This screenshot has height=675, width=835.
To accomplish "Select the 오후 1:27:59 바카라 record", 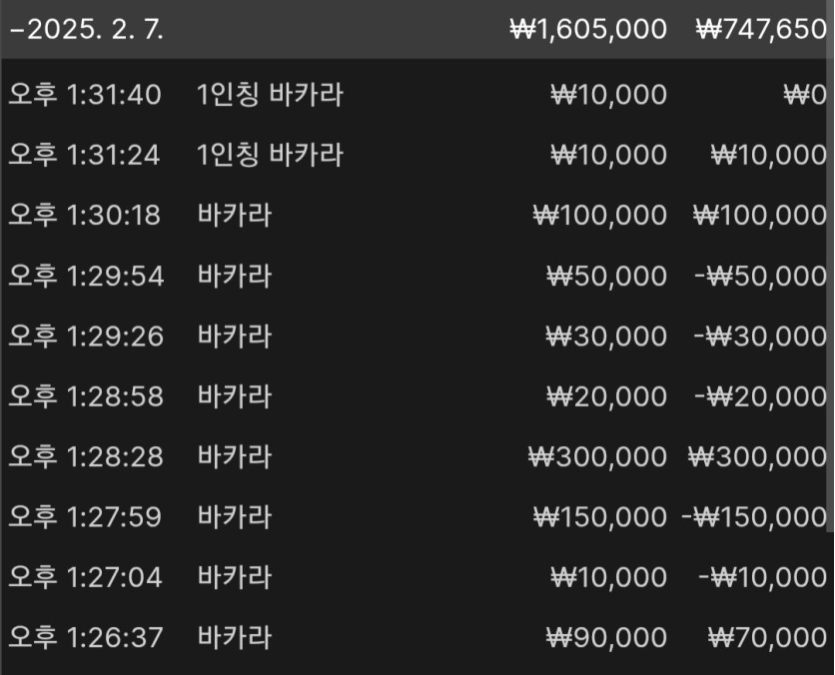I will point(416,517).
